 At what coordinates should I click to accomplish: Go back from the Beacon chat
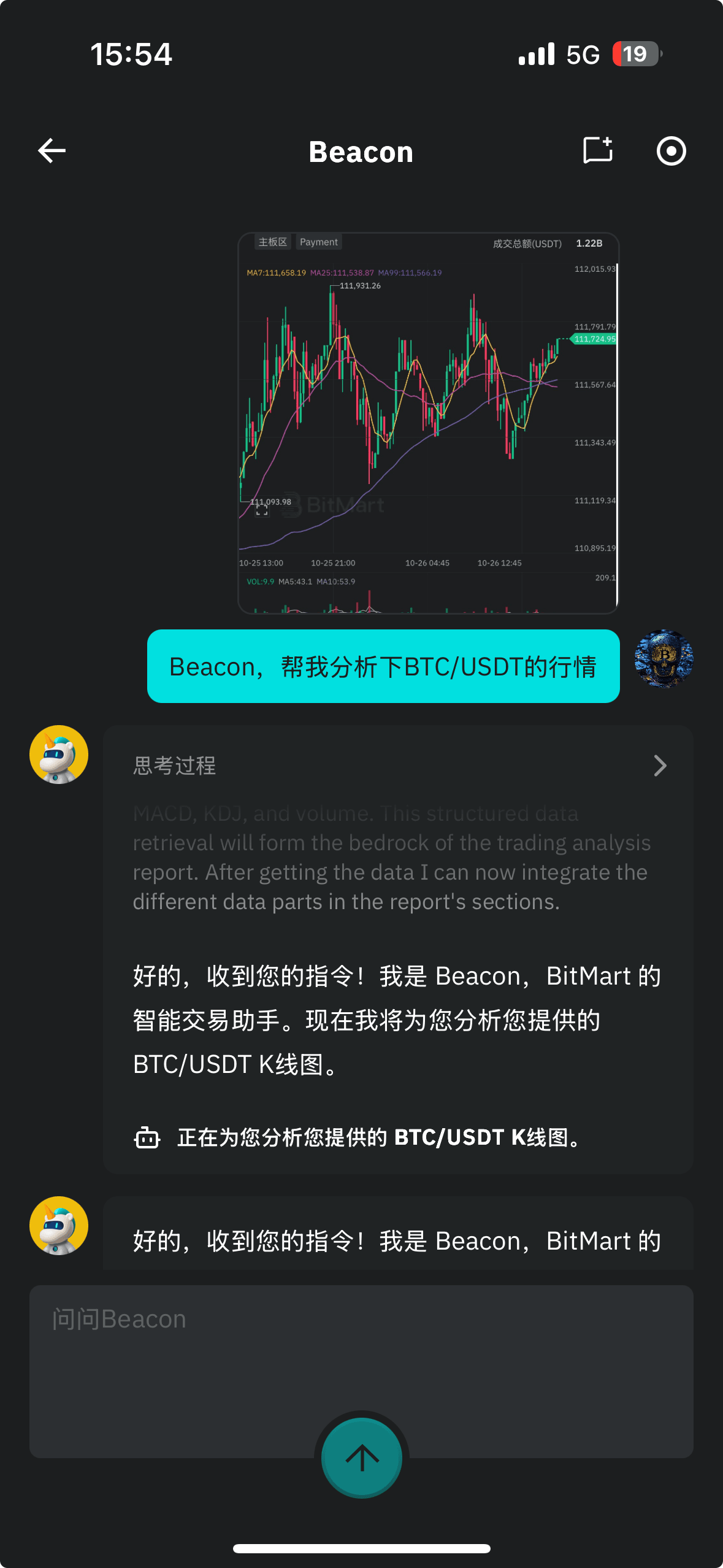click(52, 151)
